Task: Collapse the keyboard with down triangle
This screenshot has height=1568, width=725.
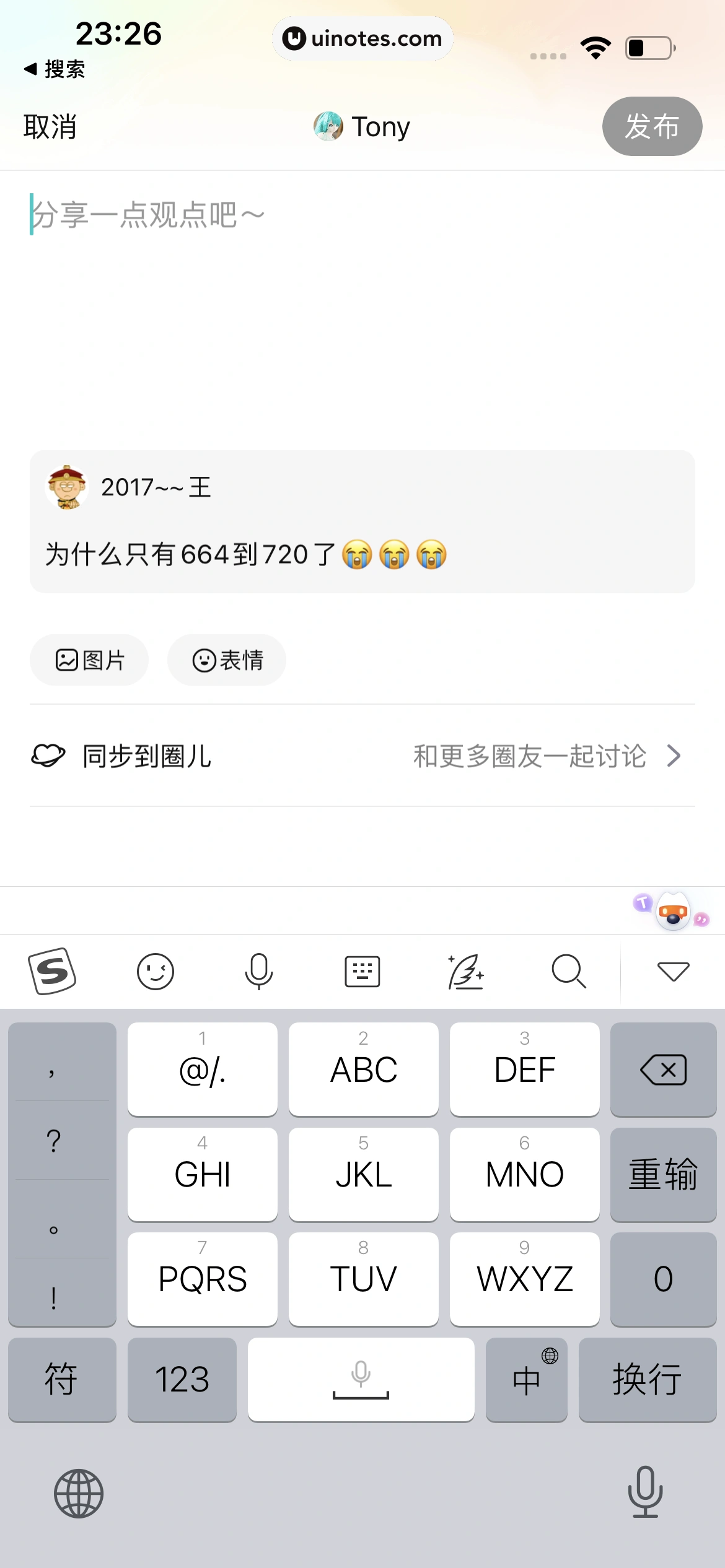Action: click(673, 971)
